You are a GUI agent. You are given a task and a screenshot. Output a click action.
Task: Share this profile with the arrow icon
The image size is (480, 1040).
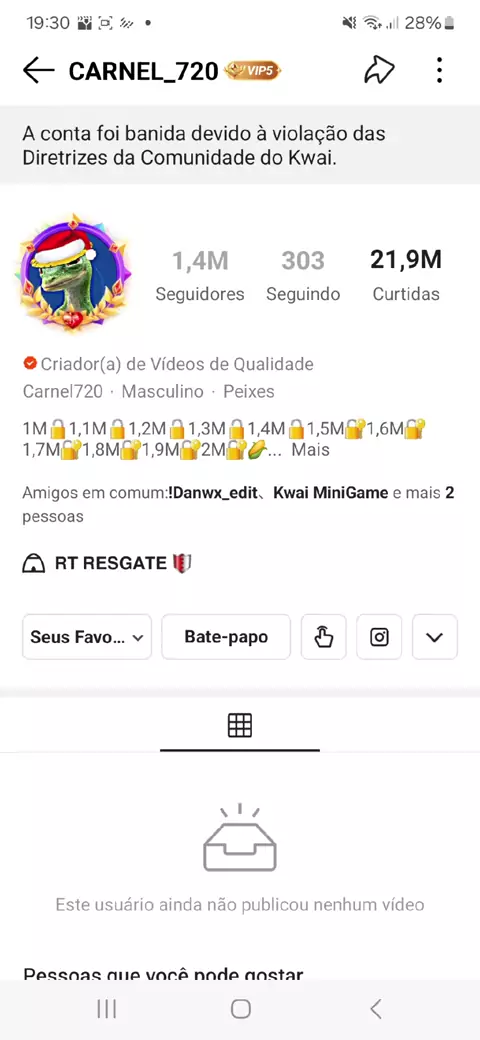379,70
